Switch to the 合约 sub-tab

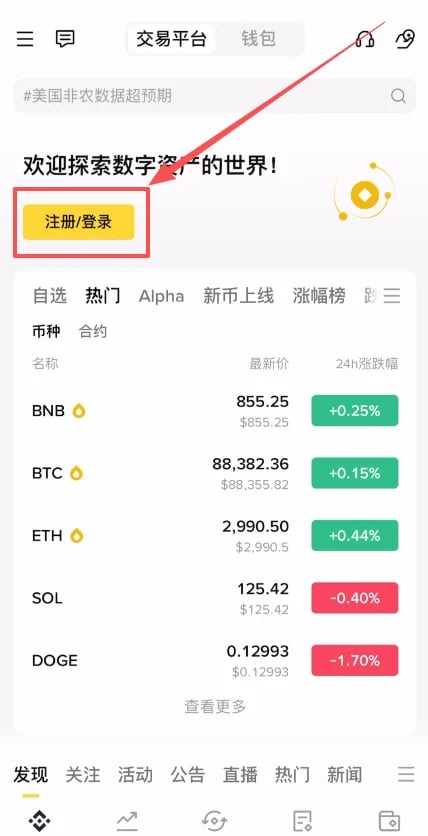point(93,332)
